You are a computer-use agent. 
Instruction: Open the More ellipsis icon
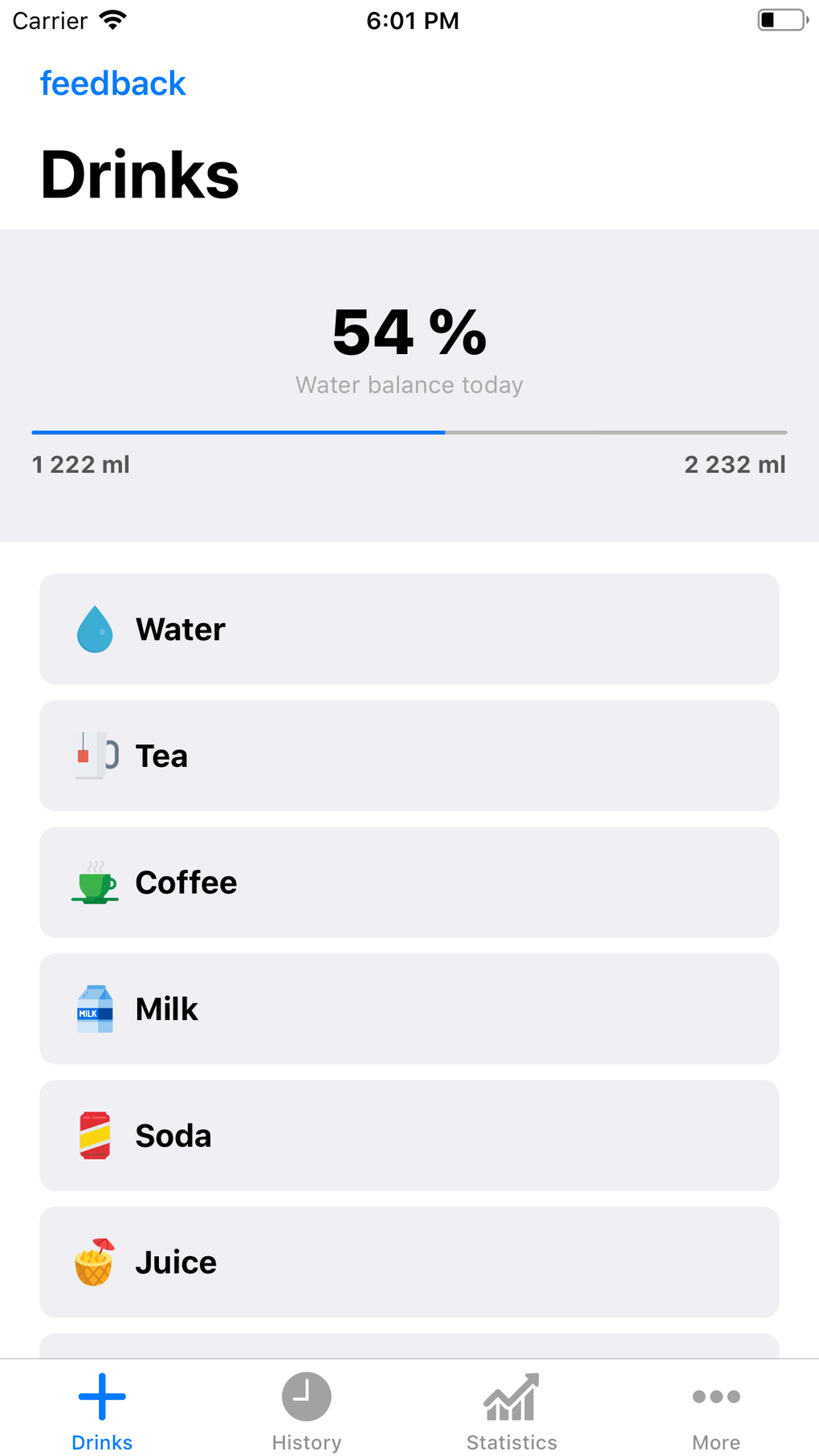(x=715, y=1396)
